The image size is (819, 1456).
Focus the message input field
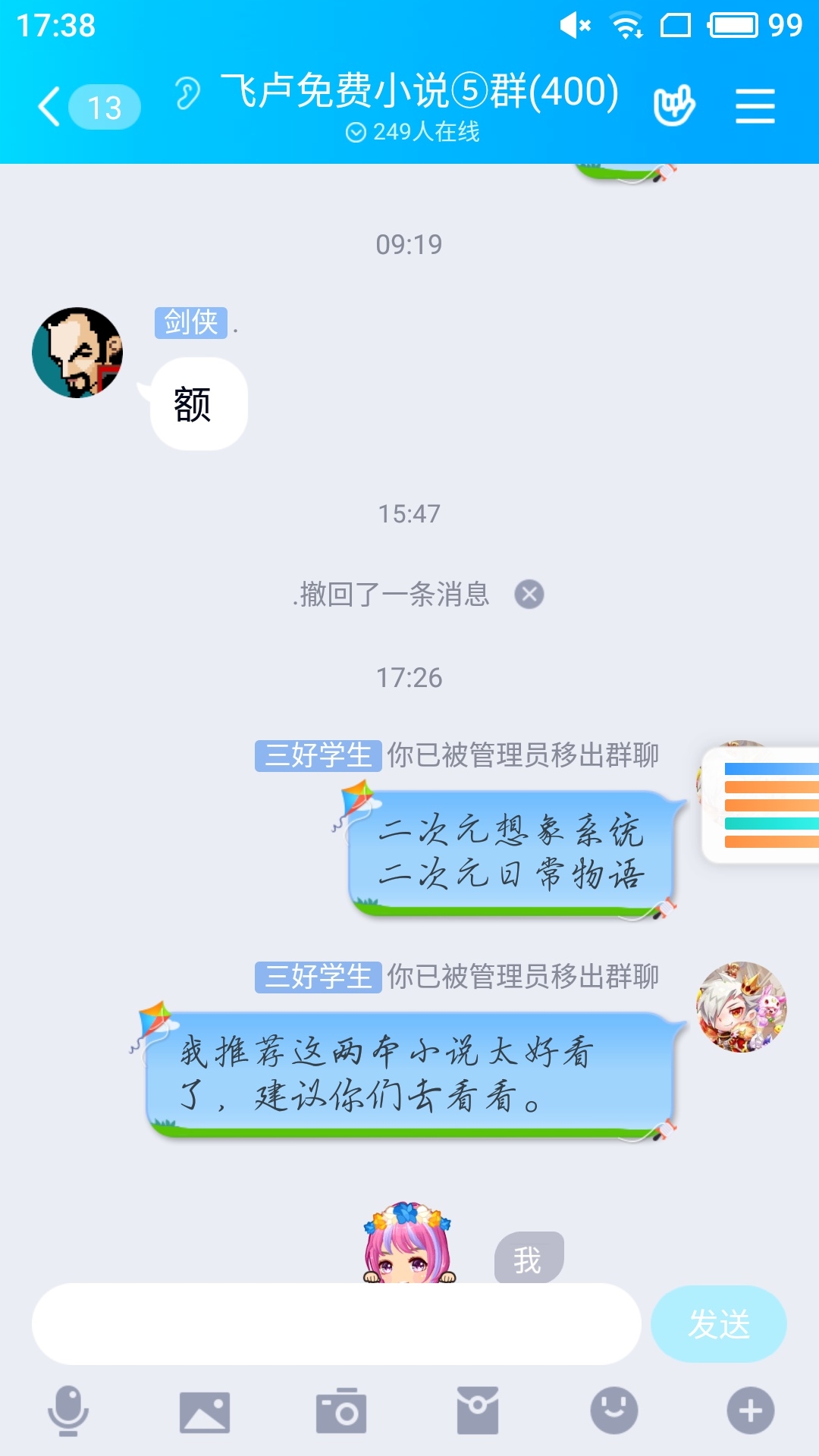click(x=337, y=1324)
